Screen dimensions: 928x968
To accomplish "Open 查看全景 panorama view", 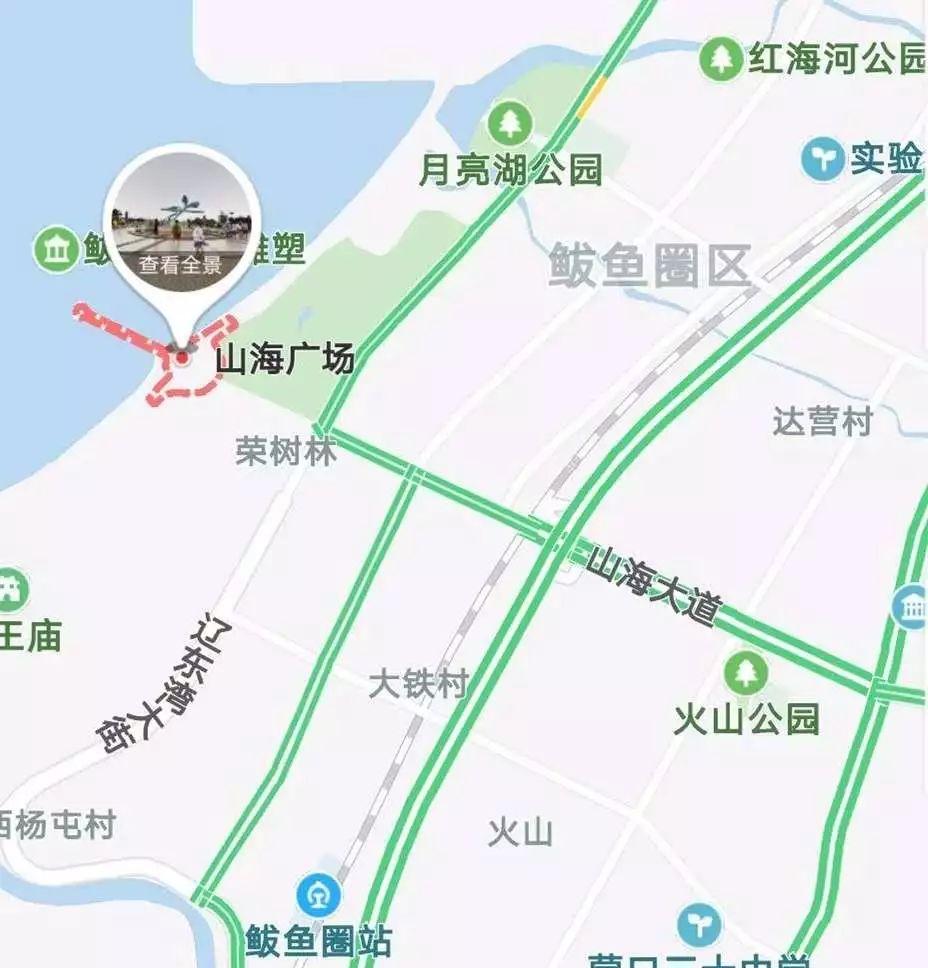I will tap(182, 264).
